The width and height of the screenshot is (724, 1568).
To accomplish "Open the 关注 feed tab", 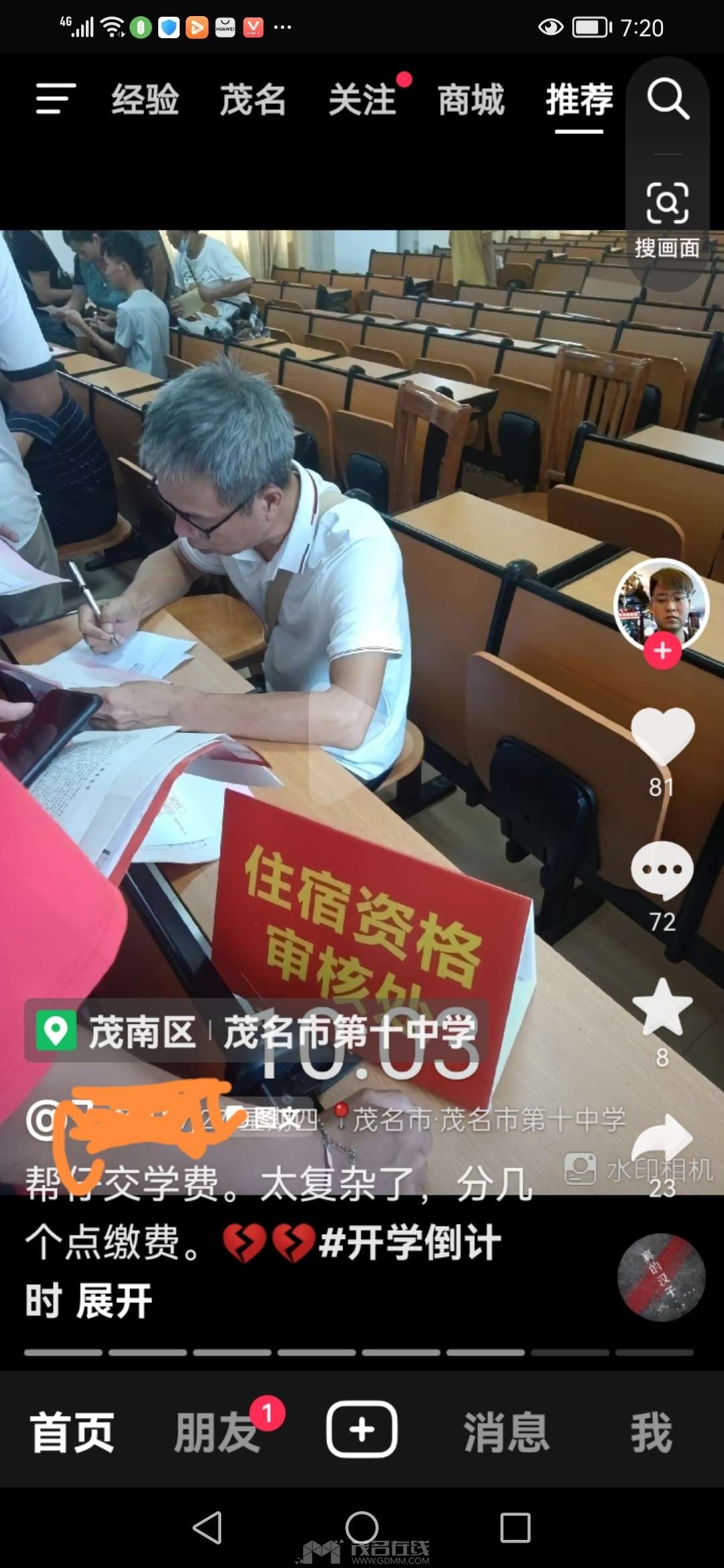I will coord(362,100).
